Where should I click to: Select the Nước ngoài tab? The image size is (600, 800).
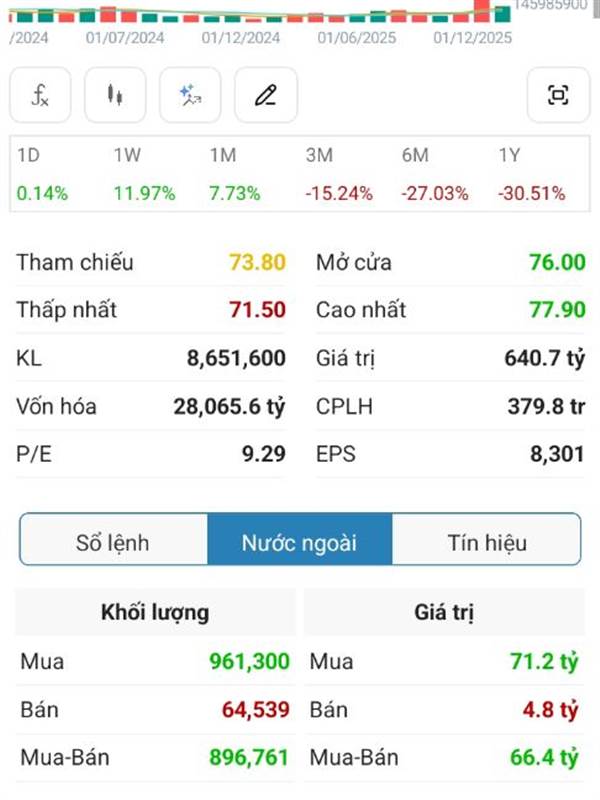299,542
